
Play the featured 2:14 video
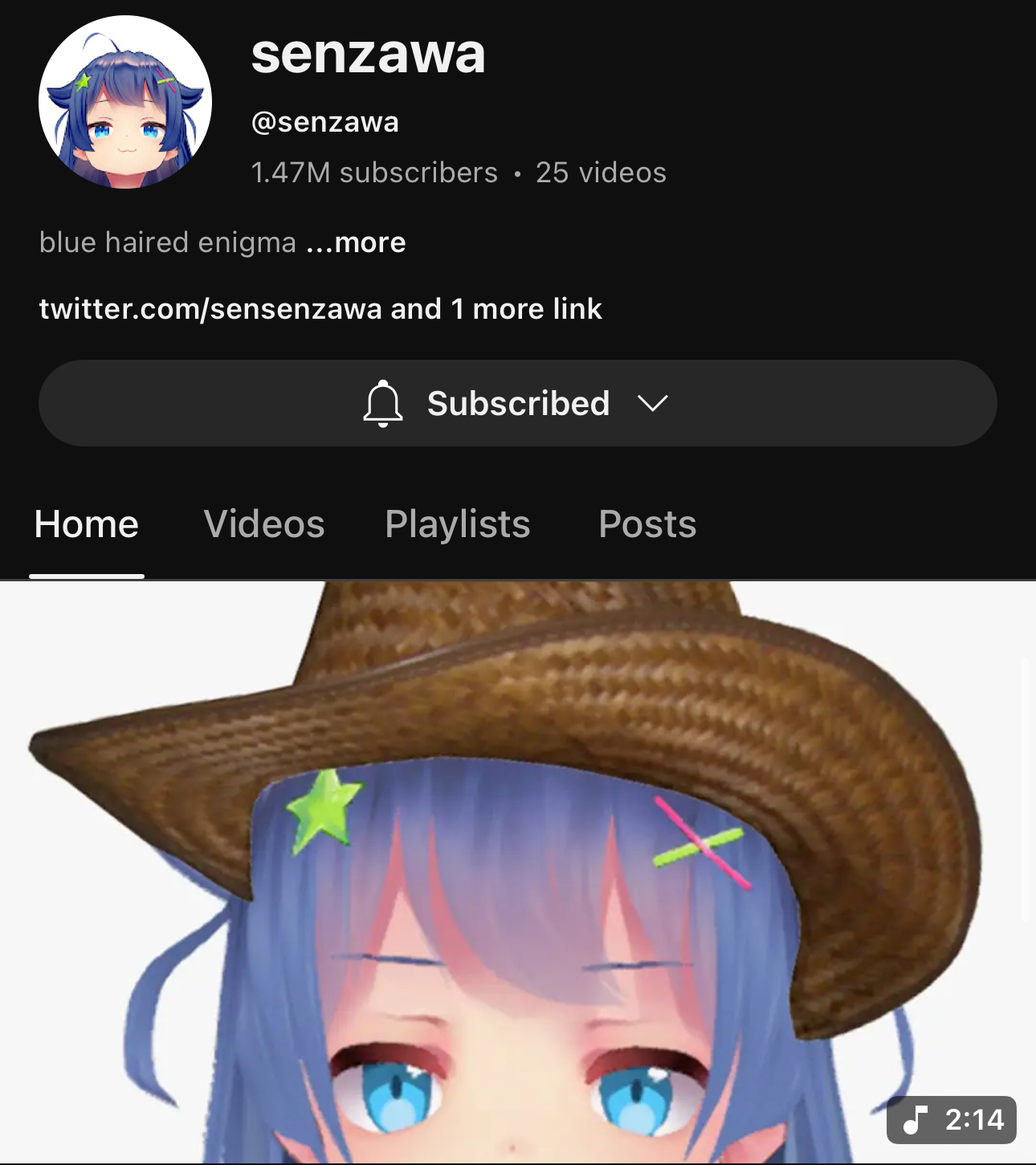tap(517, 871)
